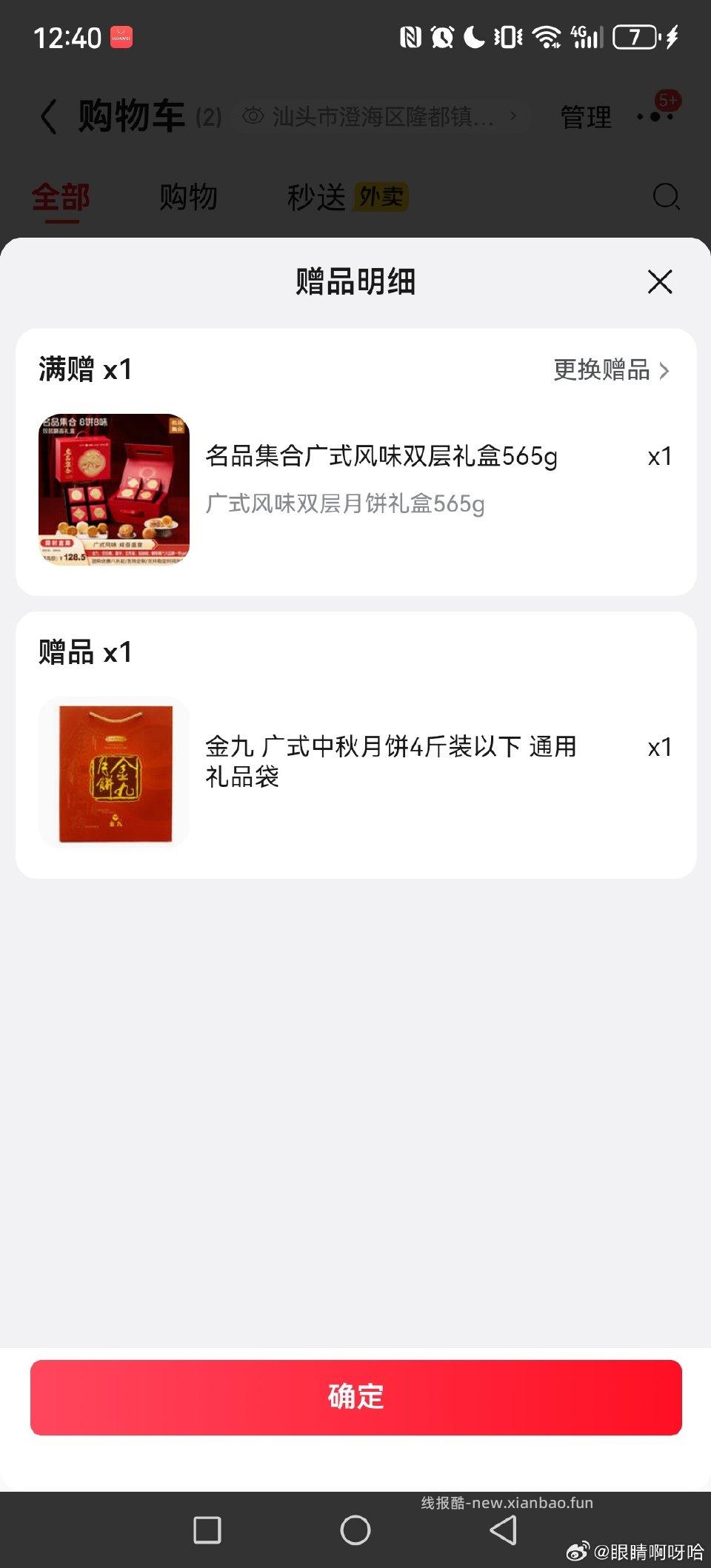Expand the address chevron after 汕头市澄海区隆都镇

[513, 116]
